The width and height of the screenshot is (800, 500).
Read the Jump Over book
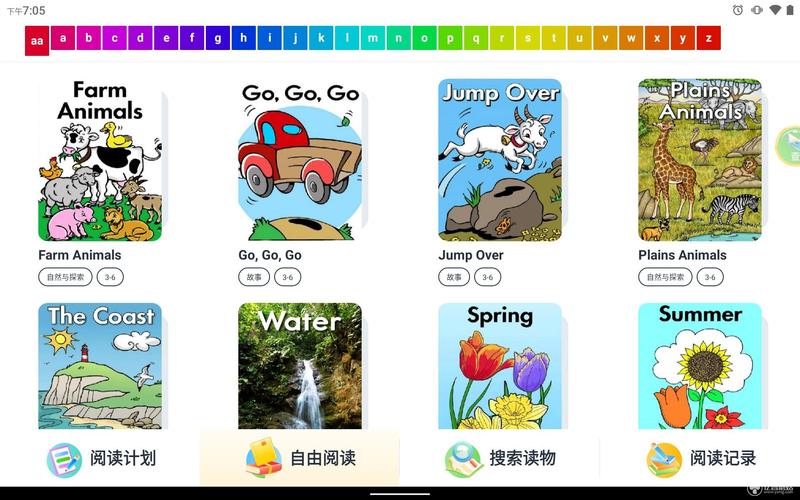tap(500, 160)
